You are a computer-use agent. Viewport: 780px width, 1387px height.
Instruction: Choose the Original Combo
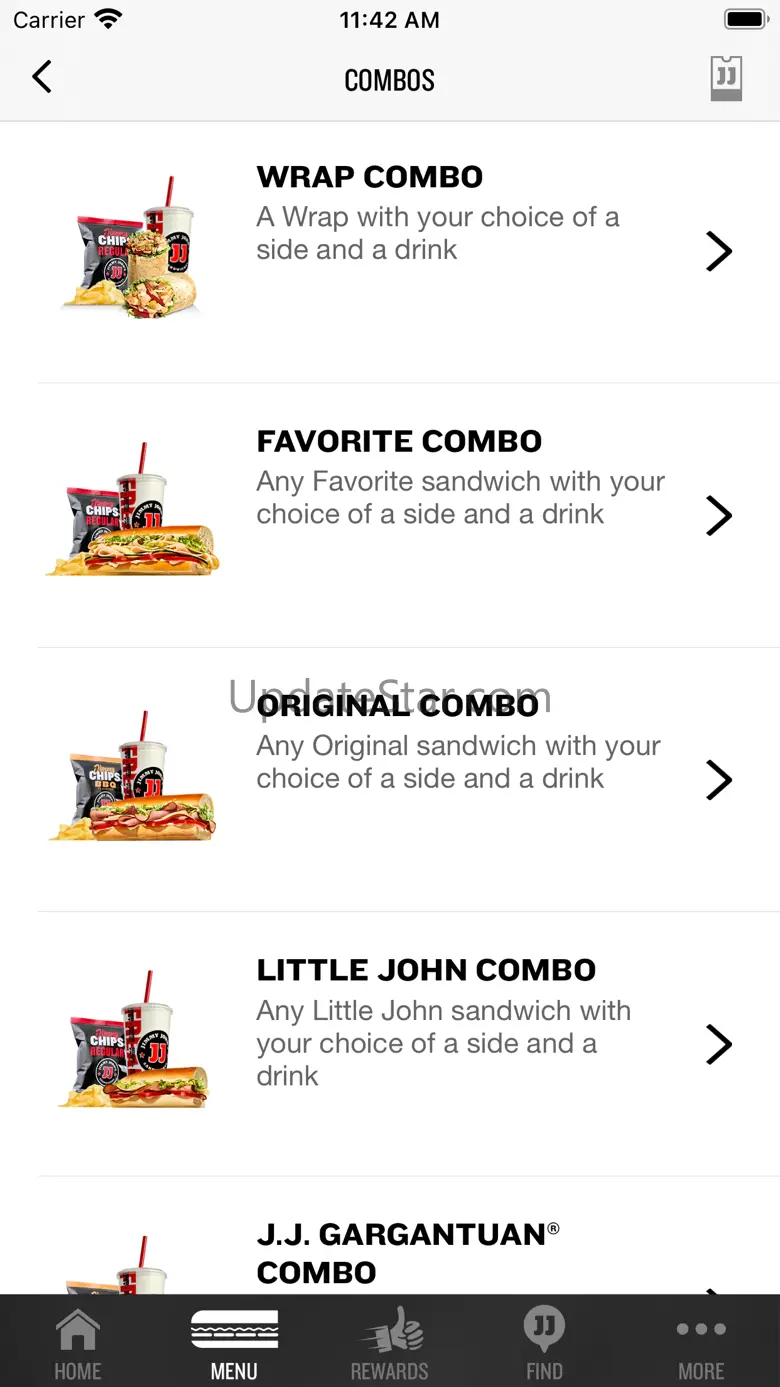coord(390,780)
